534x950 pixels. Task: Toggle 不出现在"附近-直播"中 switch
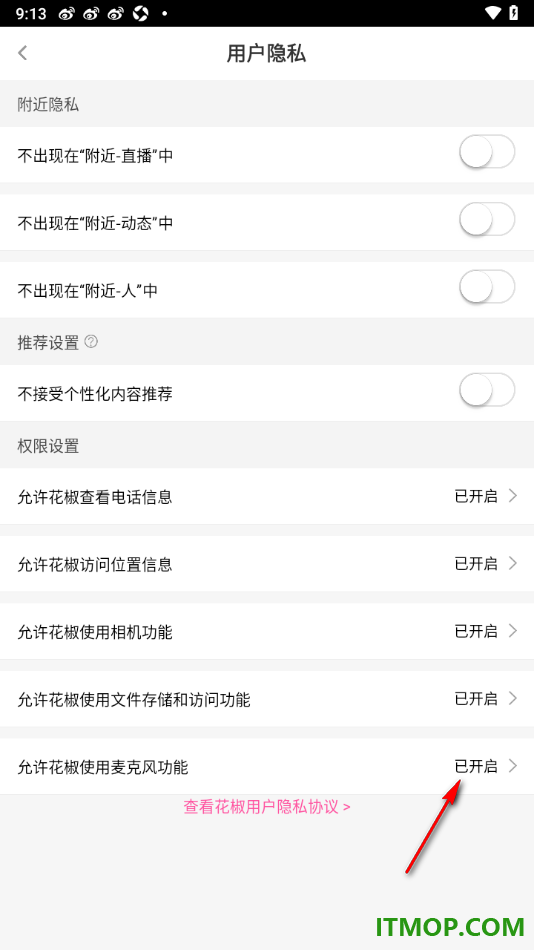(487, 152)
